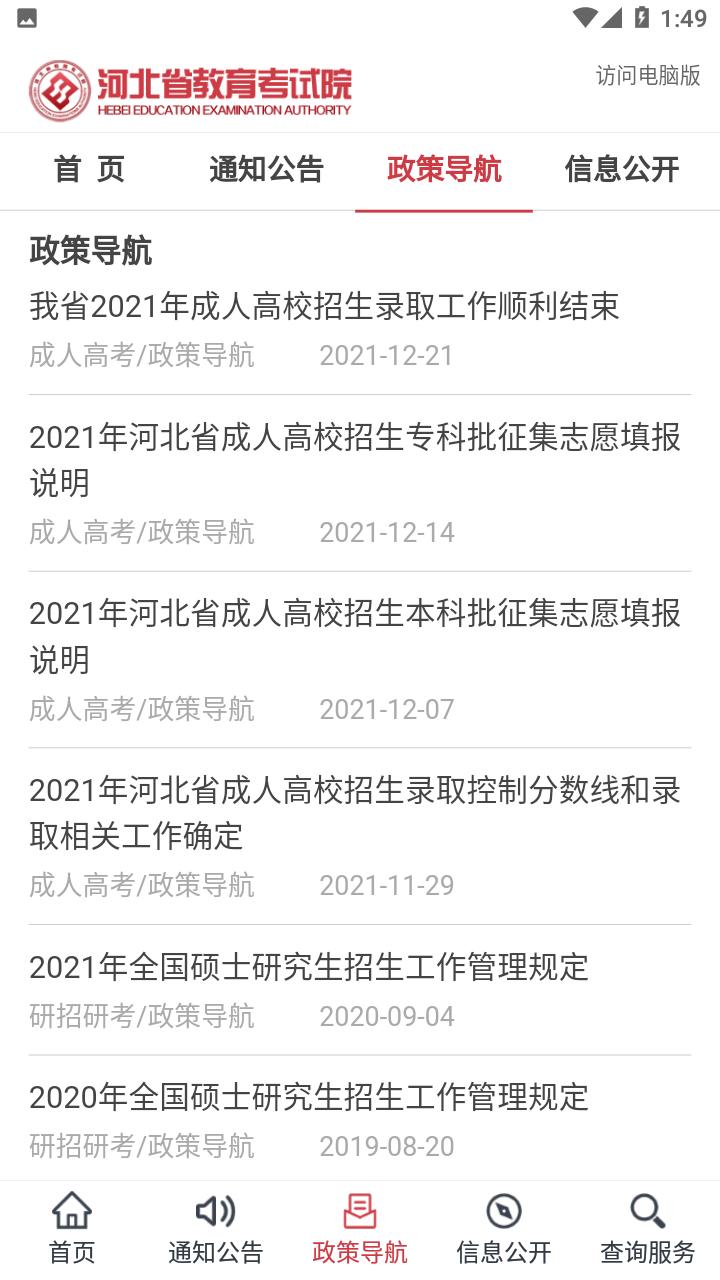Open 查询服务 in bottom navigation

pyautogui.click(x=647, y=1229)
